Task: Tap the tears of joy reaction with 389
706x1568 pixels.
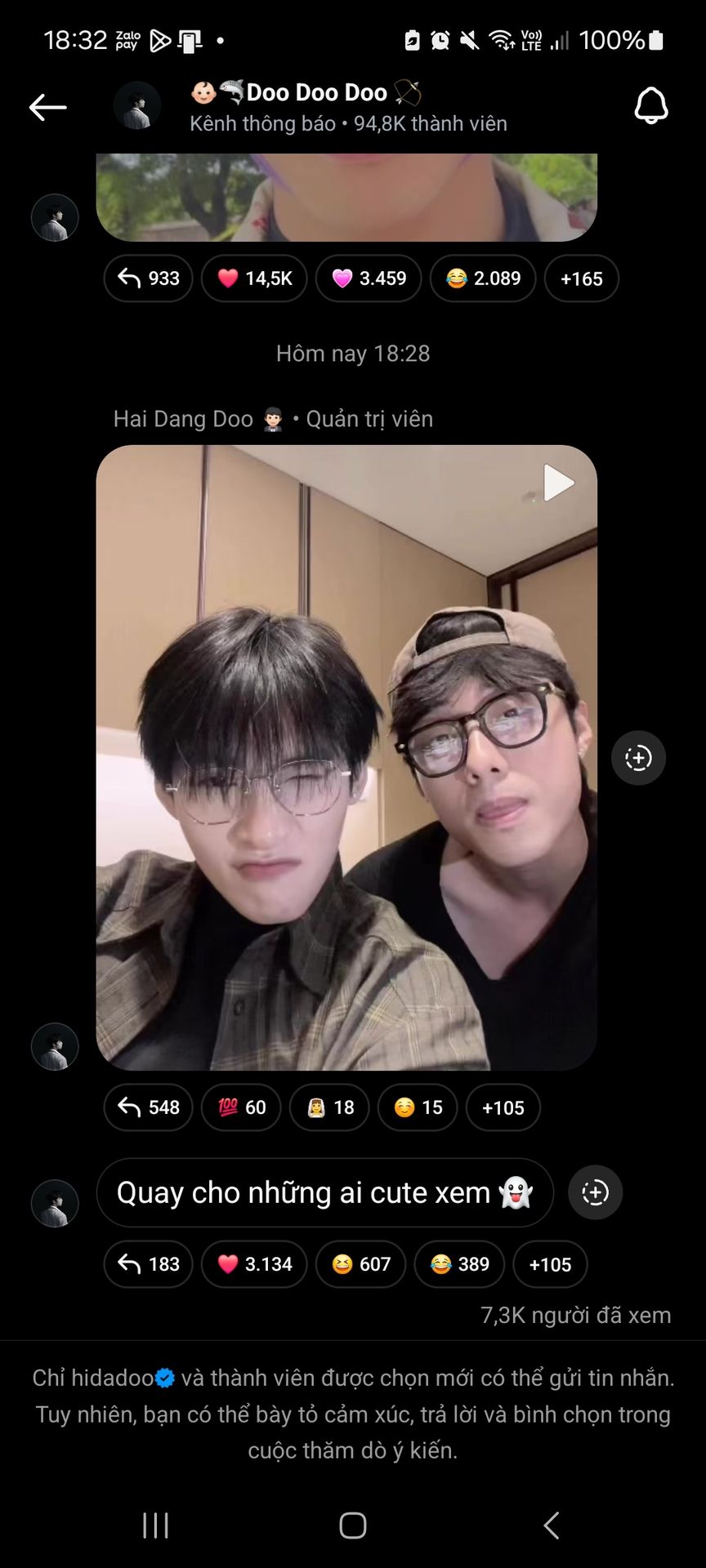Action: [x=459, y=1264]
